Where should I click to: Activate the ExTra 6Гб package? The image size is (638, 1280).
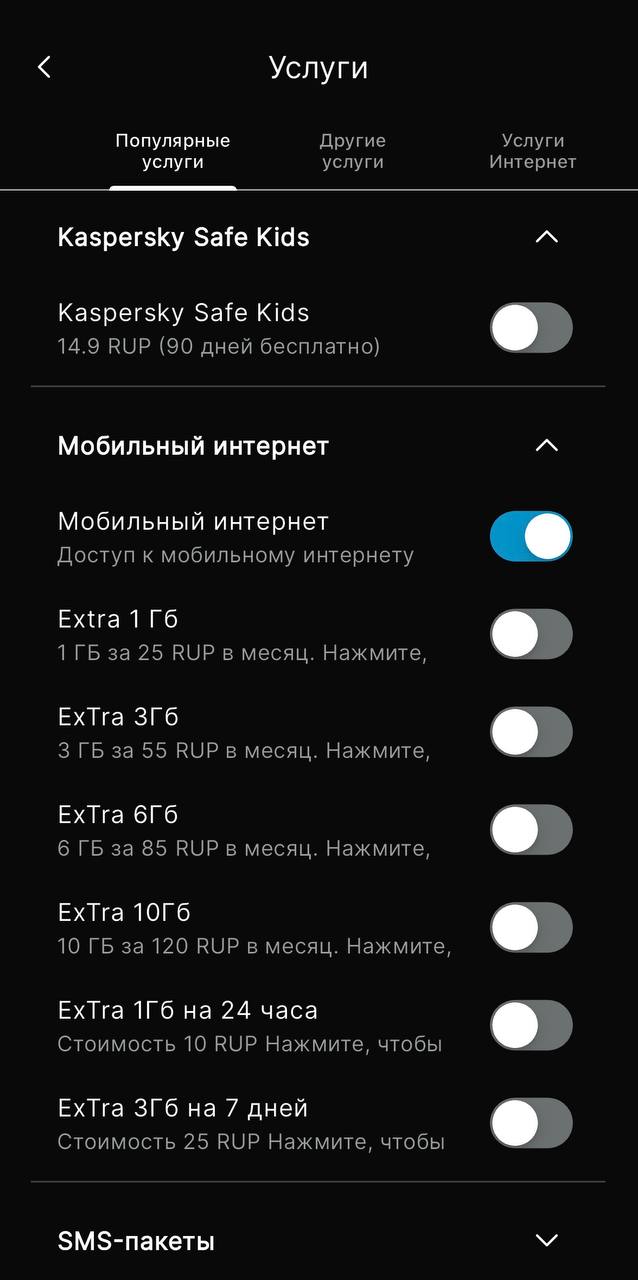click(x=531, y=830)
